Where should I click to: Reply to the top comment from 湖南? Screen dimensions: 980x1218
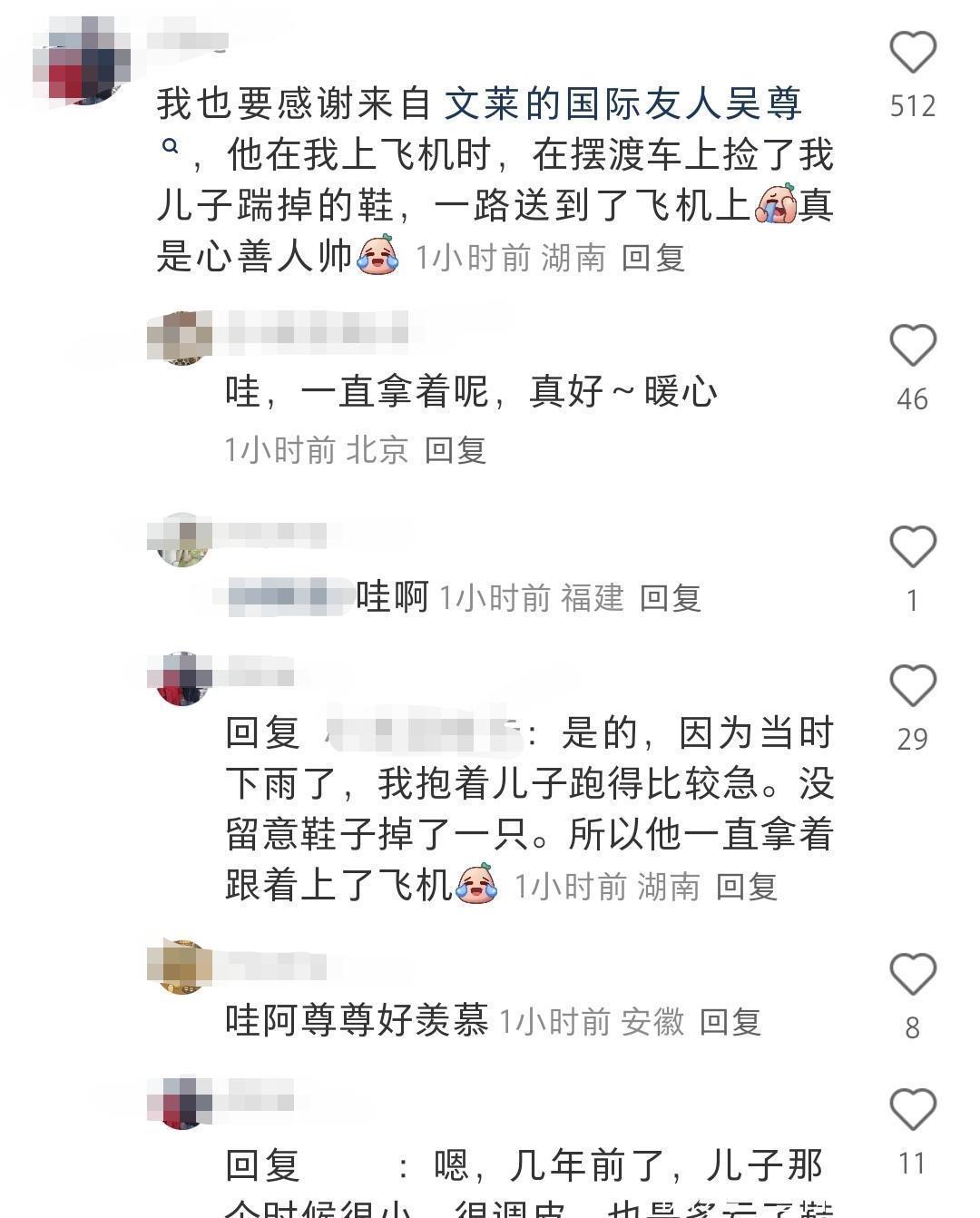point(652,259)
